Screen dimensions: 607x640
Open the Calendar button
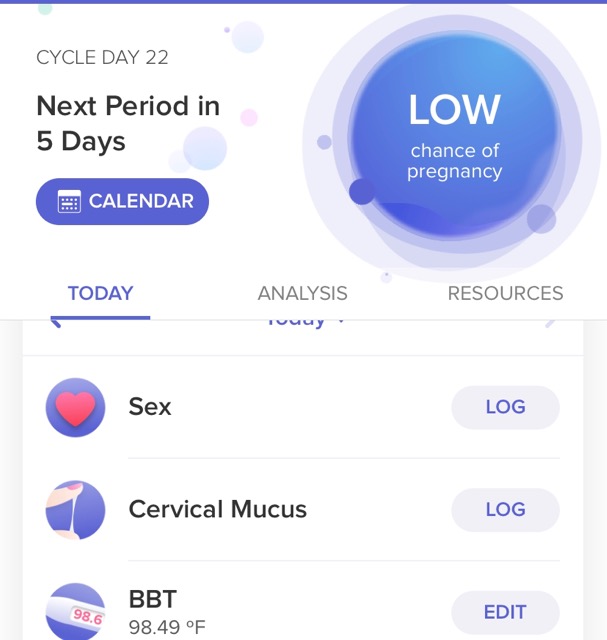pyautogui.click(x=122, y=201)
